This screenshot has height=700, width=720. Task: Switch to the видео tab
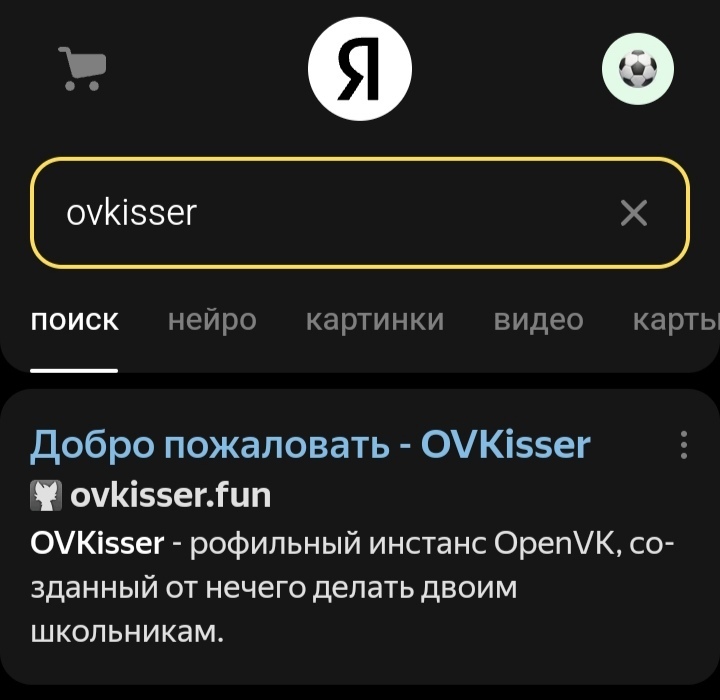pyautogui.click(x=538, y=320)
